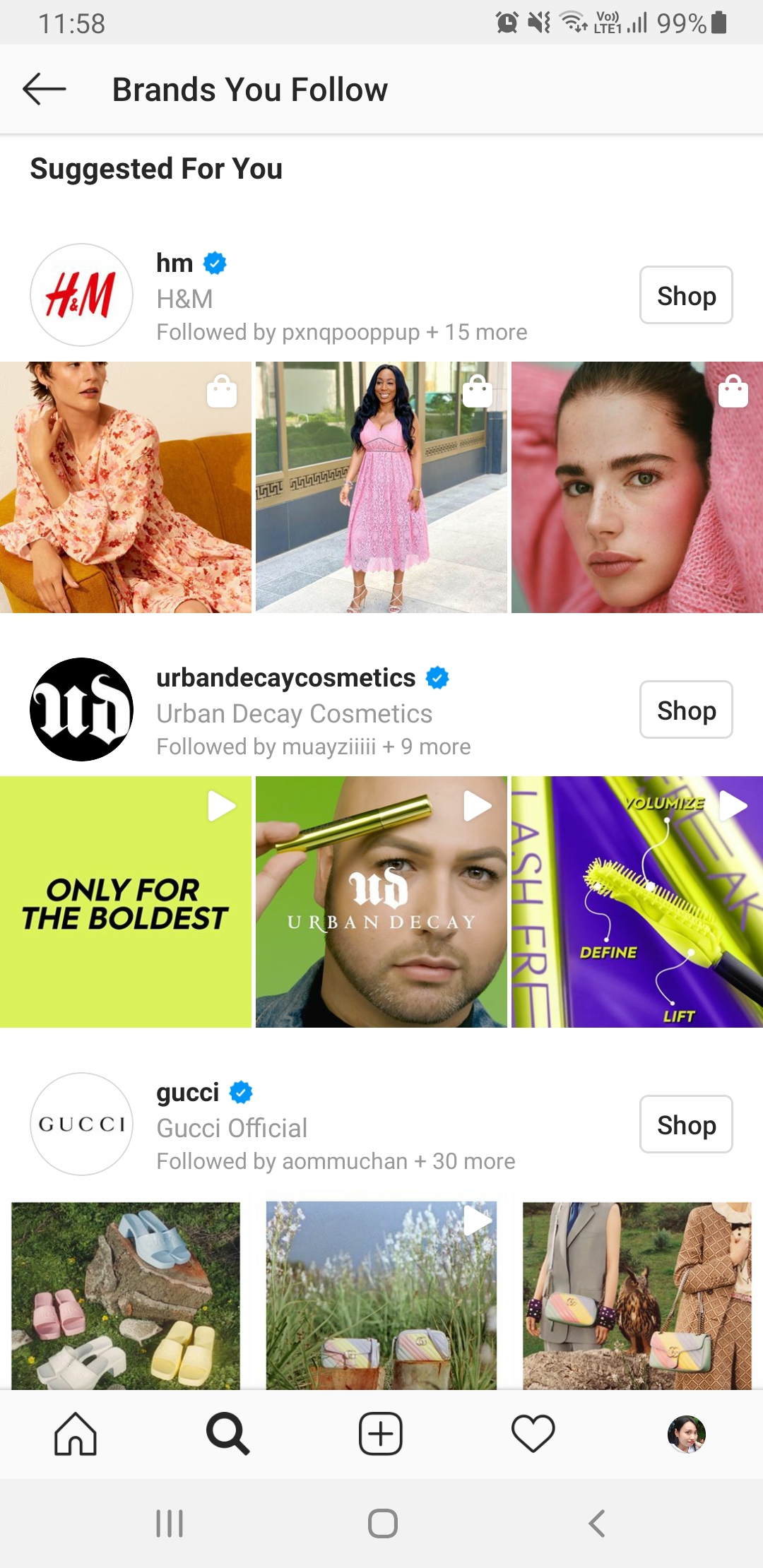The width and height of the screenshot is (763, 1568).
Task: Open H&M pink sweater portrait post
Action: pos(637,487)
